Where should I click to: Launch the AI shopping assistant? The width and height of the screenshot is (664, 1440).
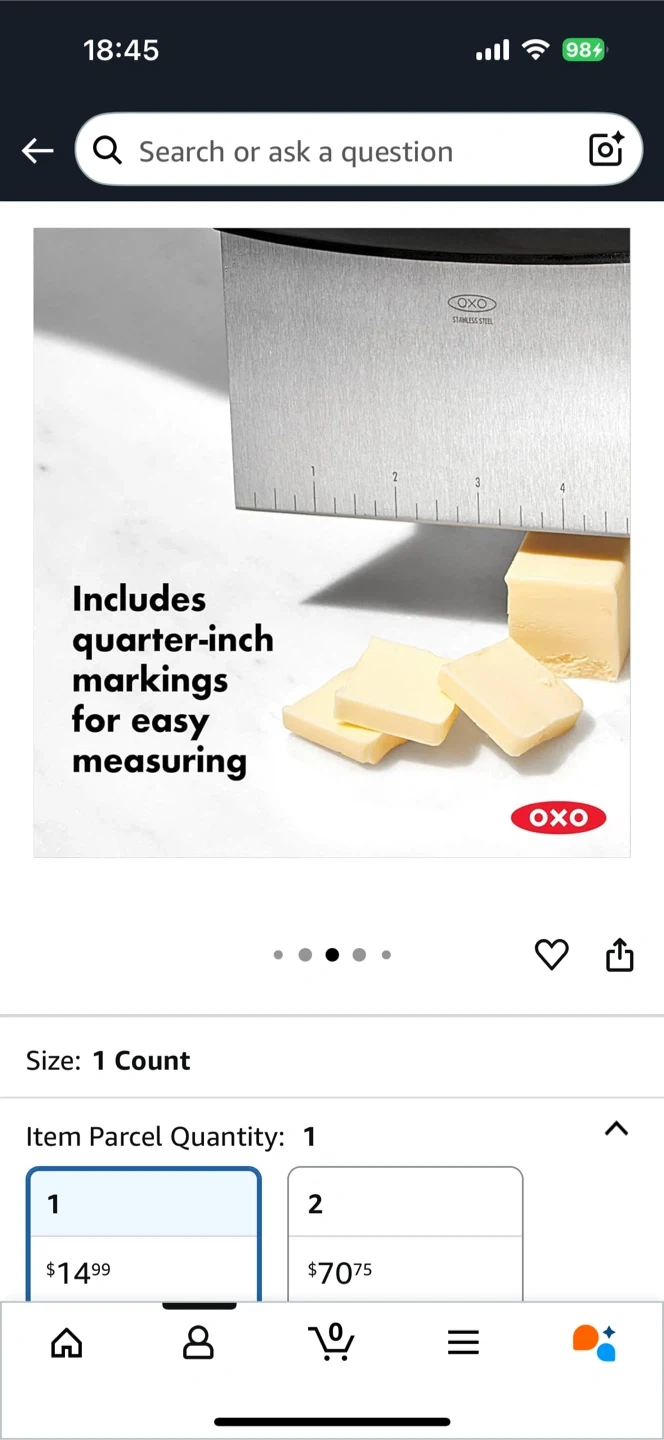pos(594,1342)
